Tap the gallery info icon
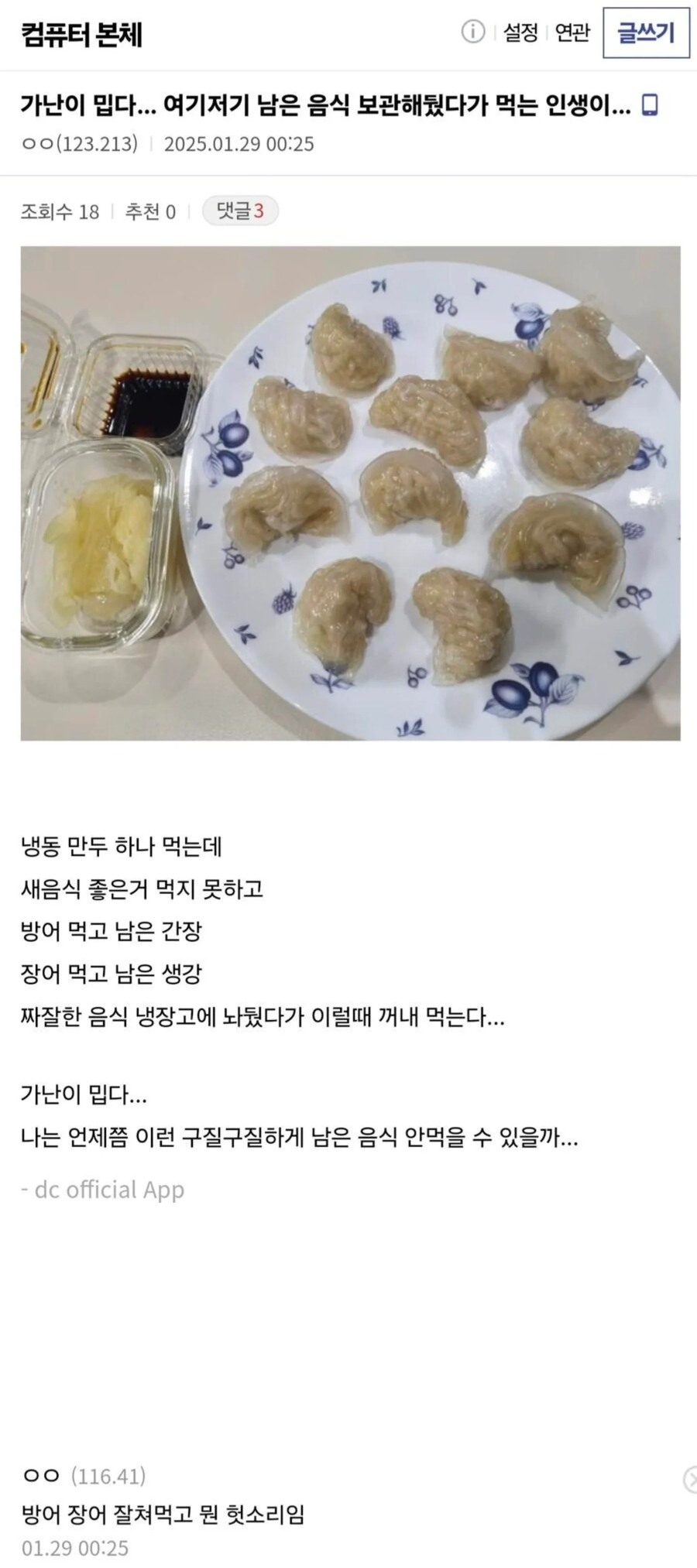 472,32
